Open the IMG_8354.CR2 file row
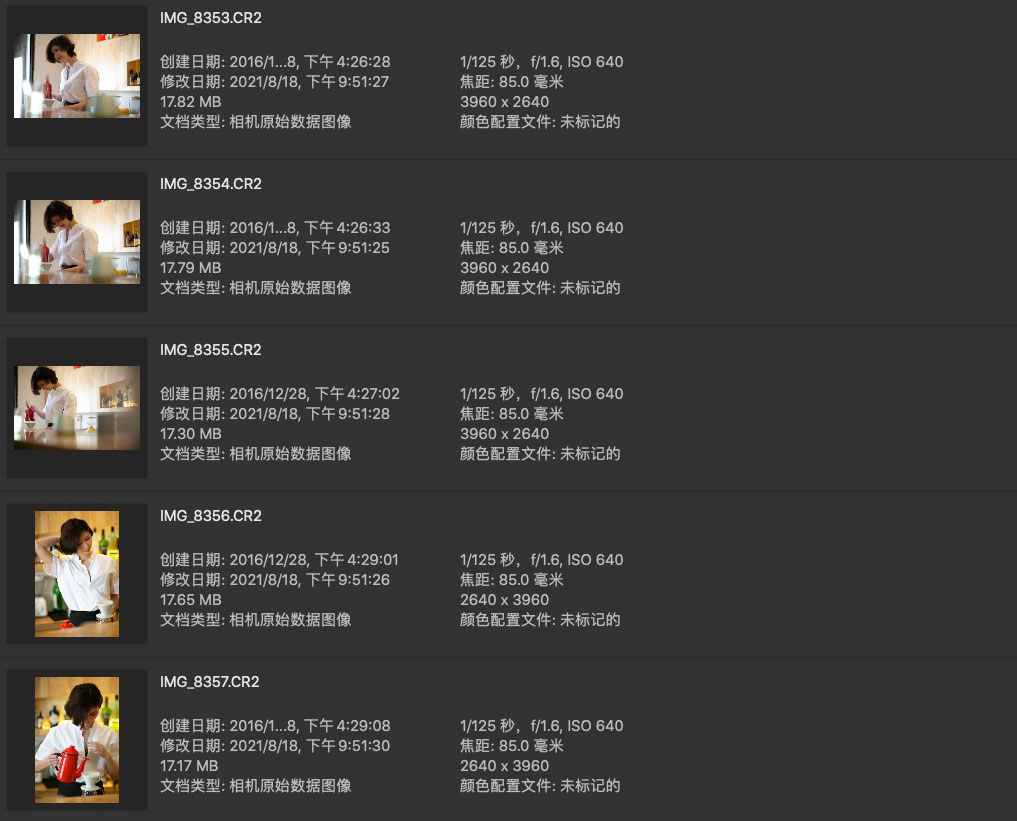Image resolution: width=1017 pixels, height=821 pixels. pos(211,184)
